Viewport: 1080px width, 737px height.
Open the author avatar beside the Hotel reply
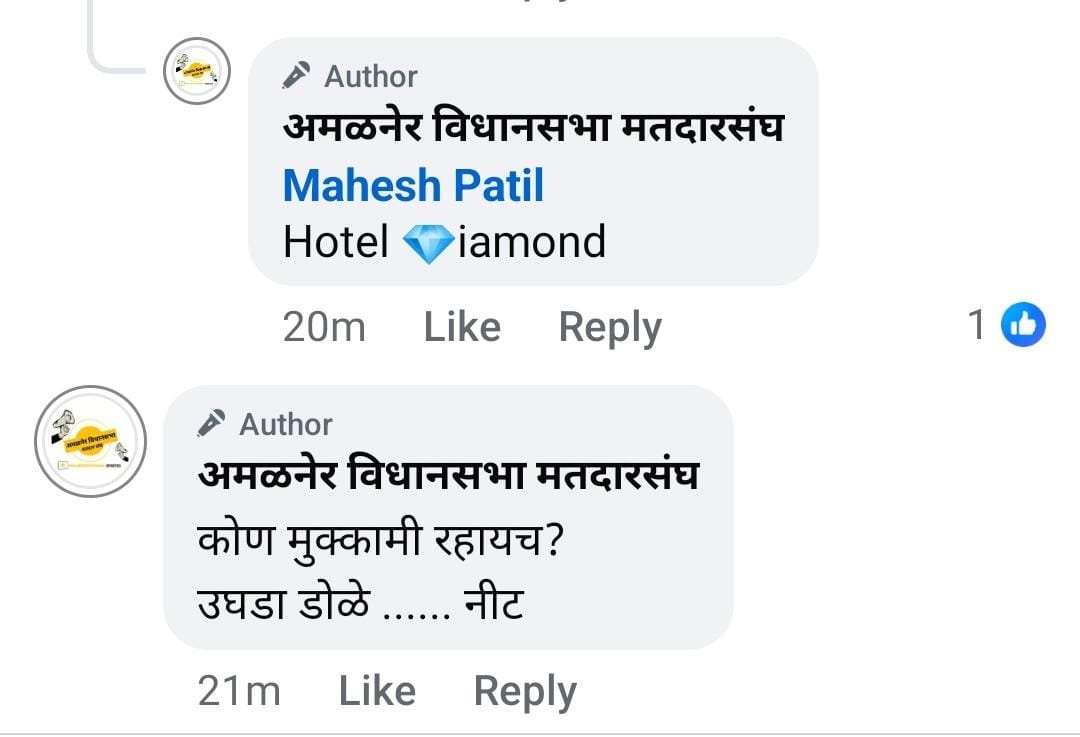[x=197, y=72]
